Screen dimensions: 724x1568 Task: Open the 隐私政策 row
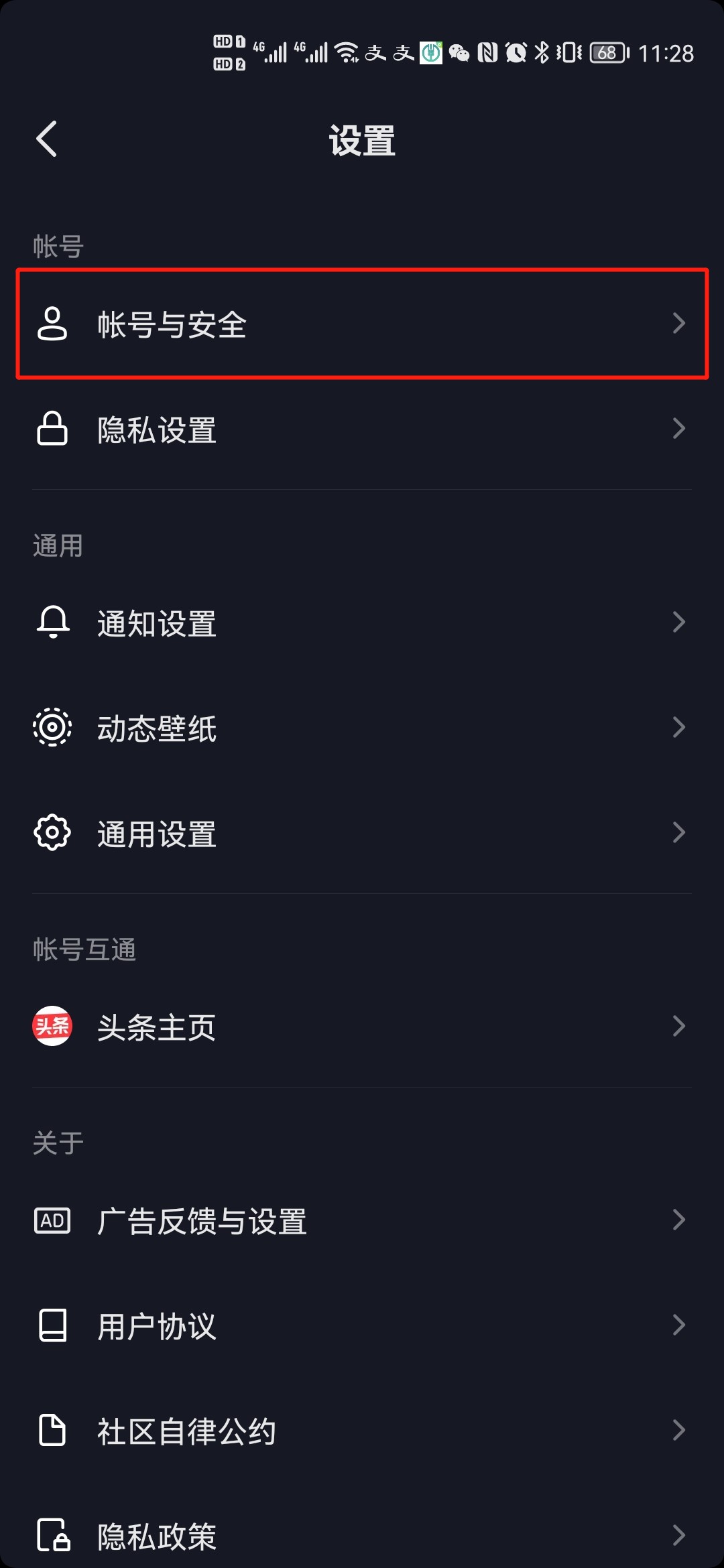click(362, 1534)
